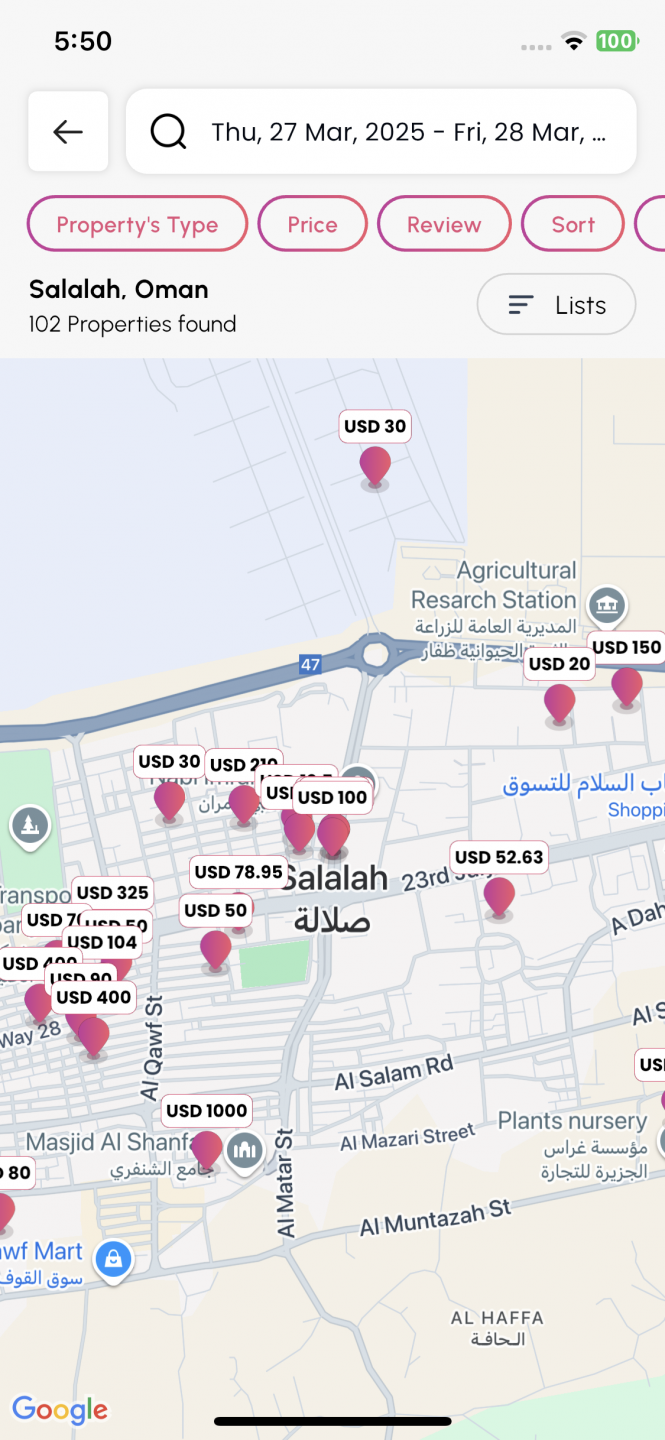The height and width of the screenshot is (1440, 665).
Task: Select the Price filter chip
Action: 312,224
